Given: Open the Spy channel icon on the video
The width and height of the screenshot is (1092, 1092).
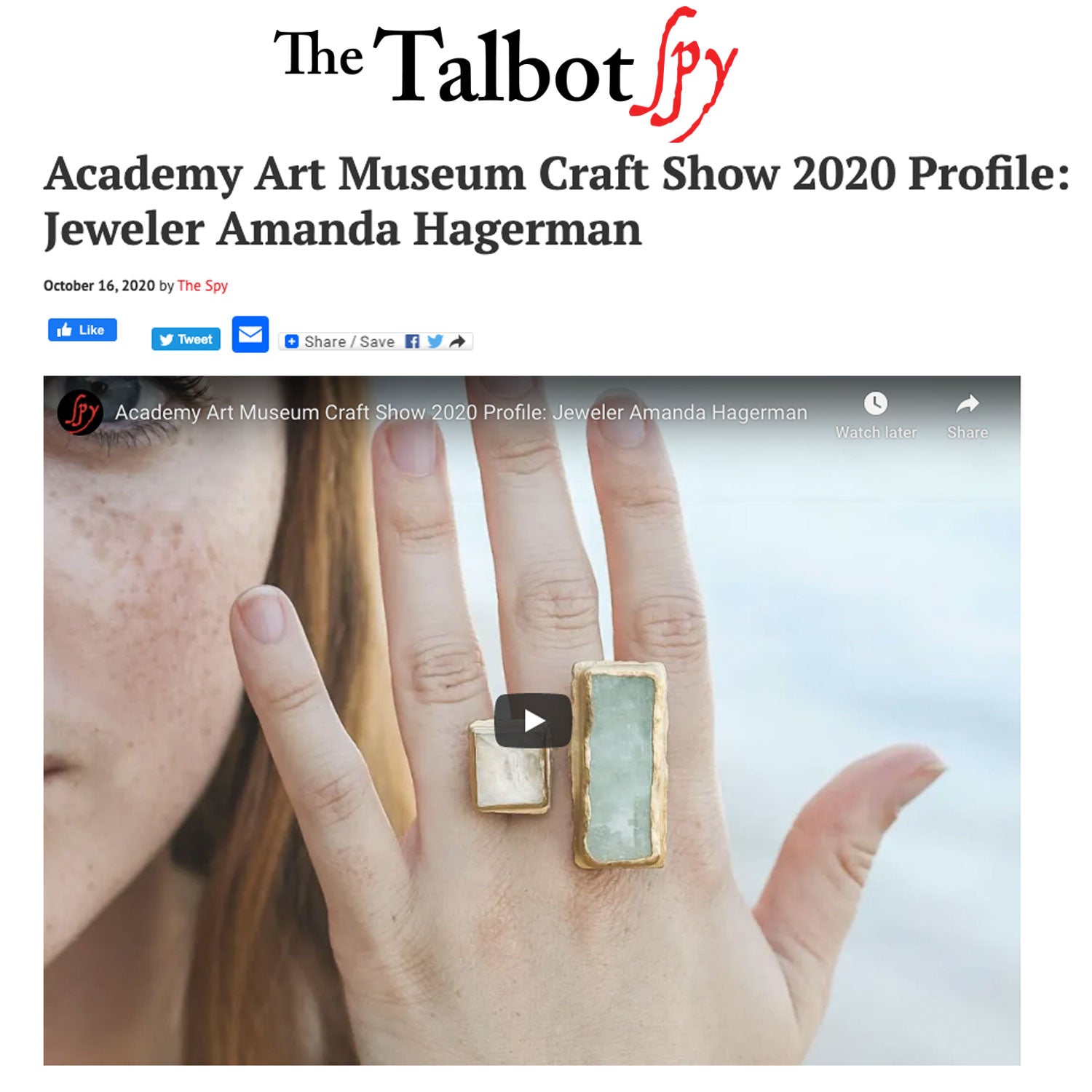Looking at the screenshot, I should coord(80,413).
